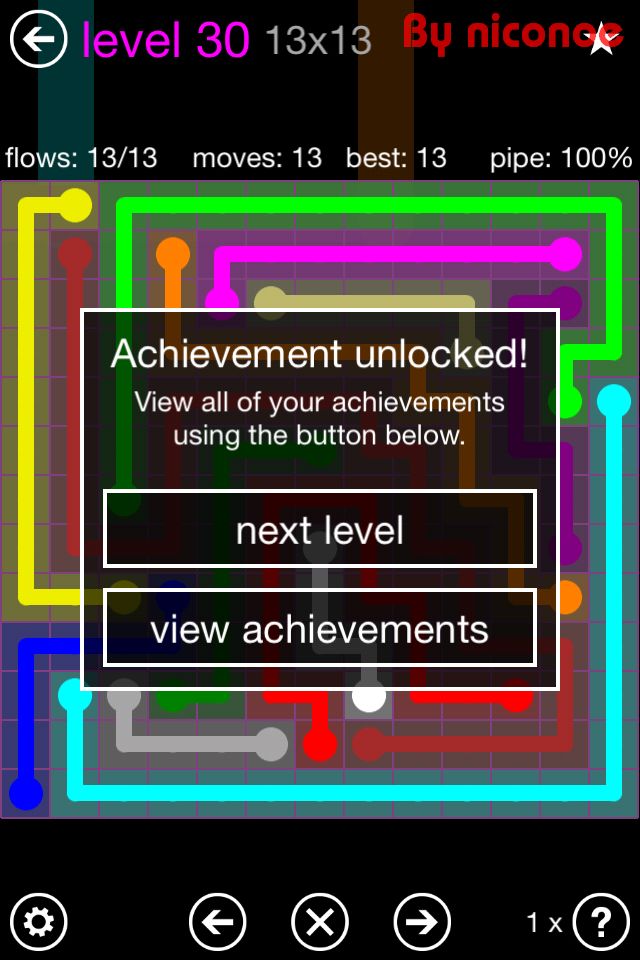Screen dimensions: 640x960
Task: Go to previous level with left arrow
Action: [217, 921]
